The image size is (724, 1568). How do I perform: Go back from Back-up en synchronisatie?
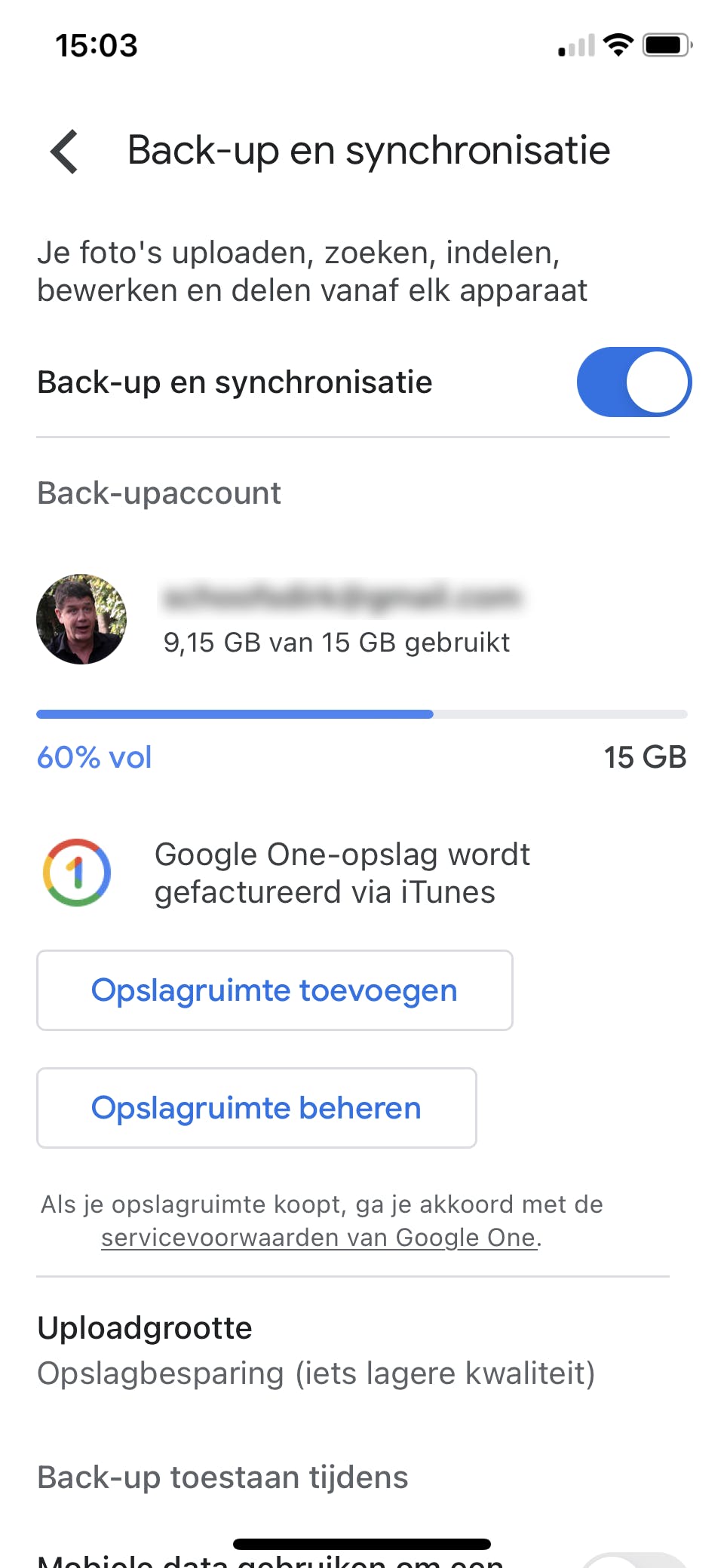[x=65, y=151]
